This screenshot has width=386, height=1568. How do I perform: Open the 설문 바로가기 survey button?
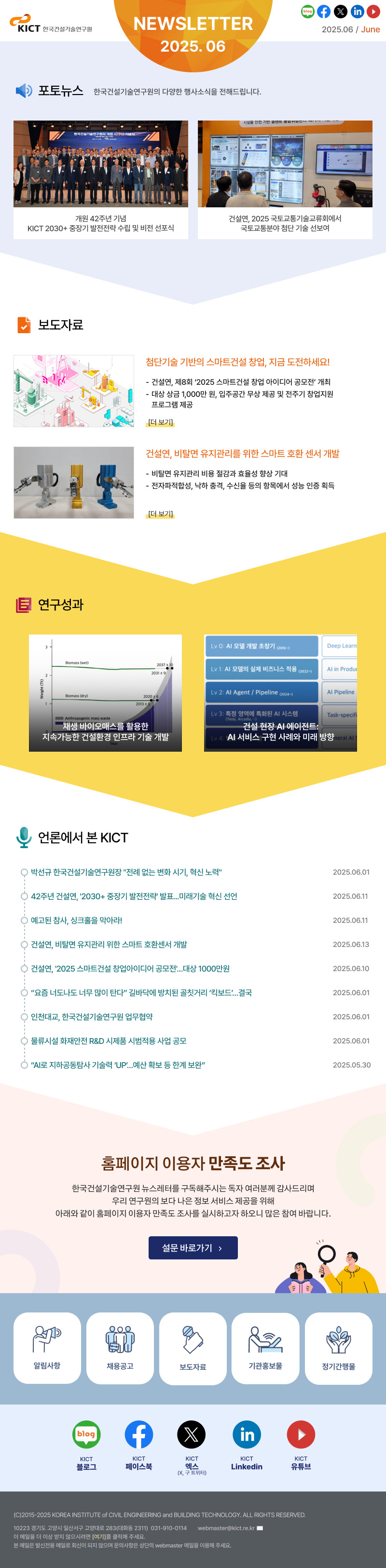[193, 1248]
